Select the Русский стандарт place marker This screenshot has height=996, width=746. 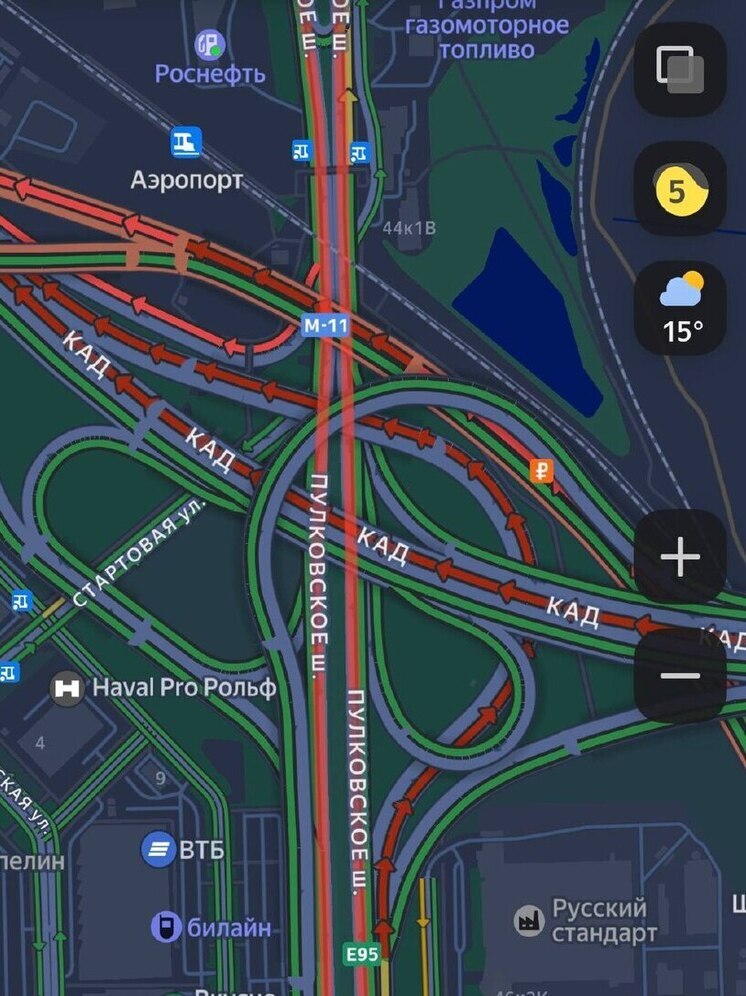tap(529, 921)
